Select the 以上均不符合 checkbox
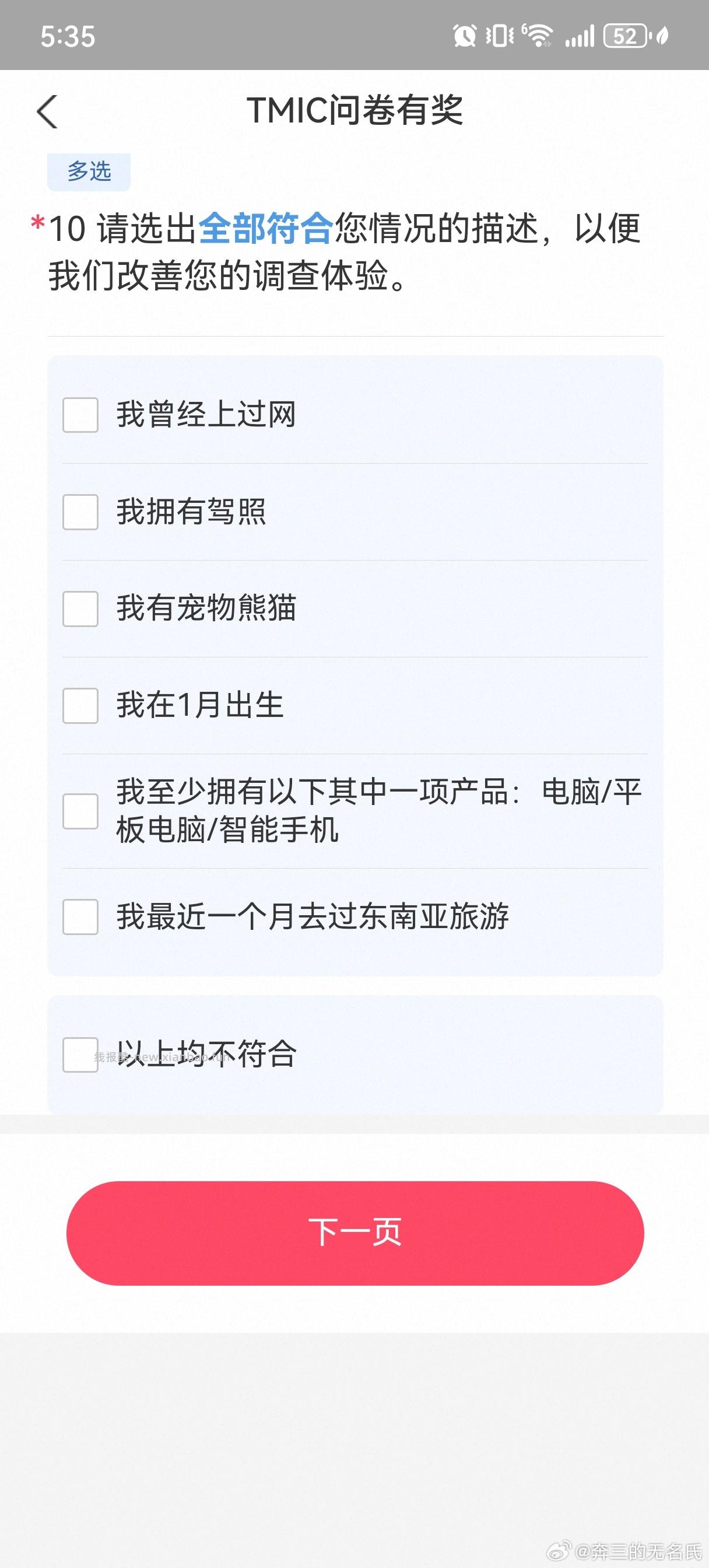This screenshot has height=1568, width=709. (x=80, y=1053)
